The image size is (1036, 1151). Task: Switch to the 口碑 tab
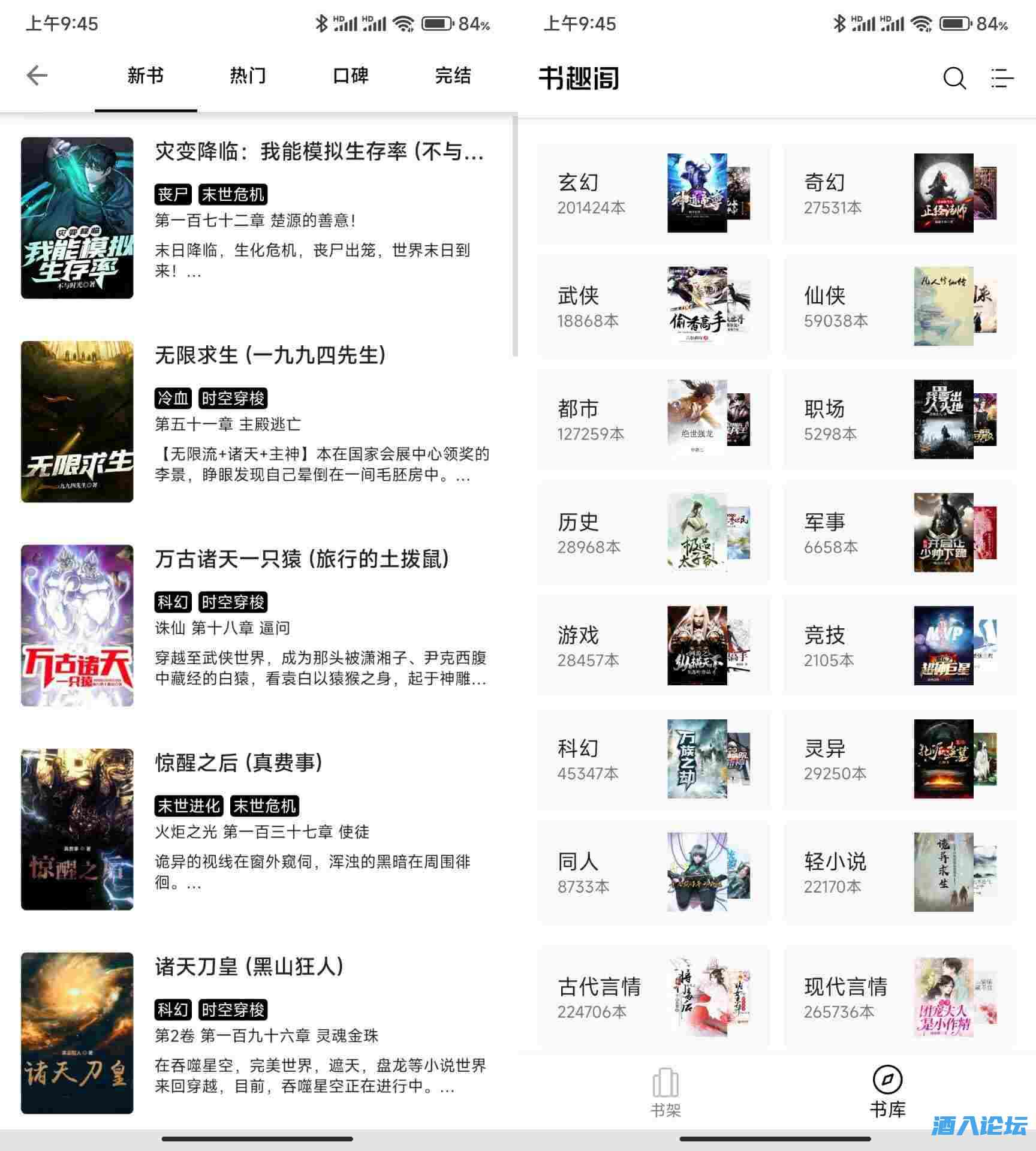[351, 76]
